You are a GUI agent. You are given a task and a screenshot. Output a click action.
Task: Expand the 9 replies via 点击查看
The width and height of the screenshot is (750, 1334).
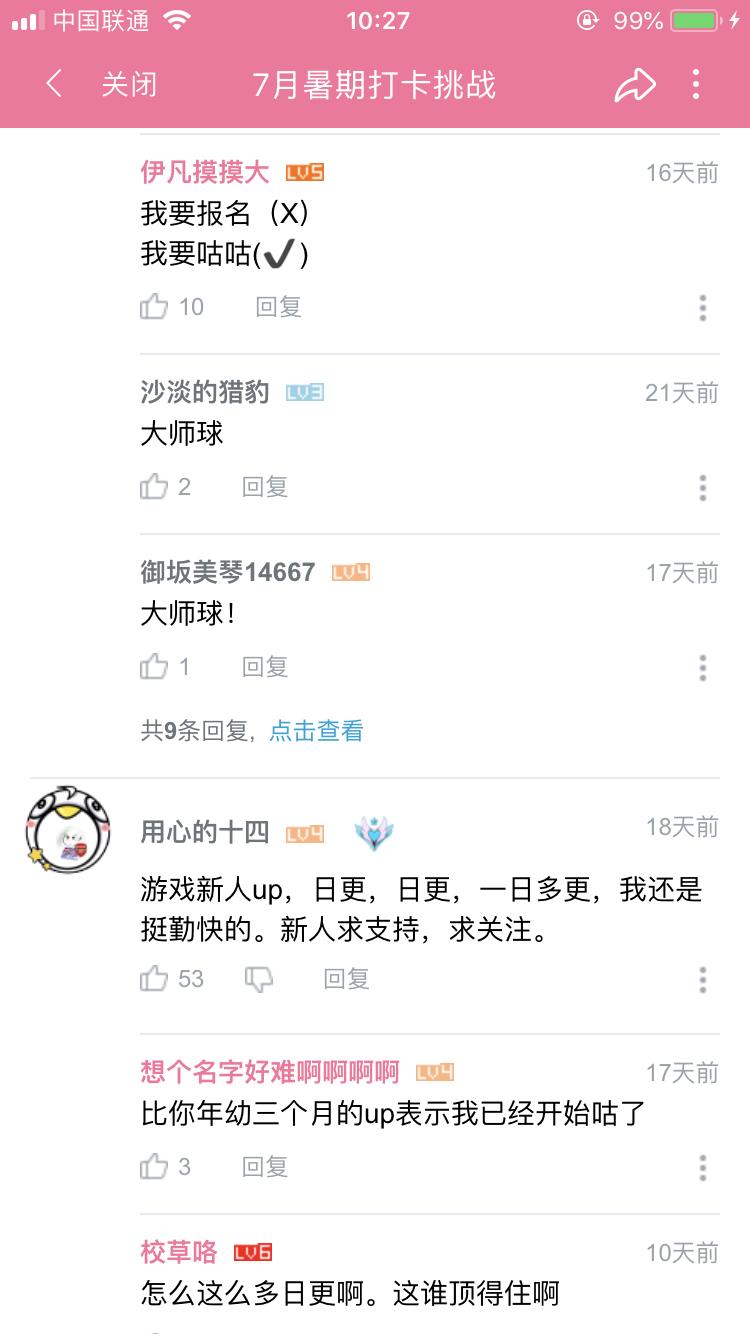(x=315, y=733)
